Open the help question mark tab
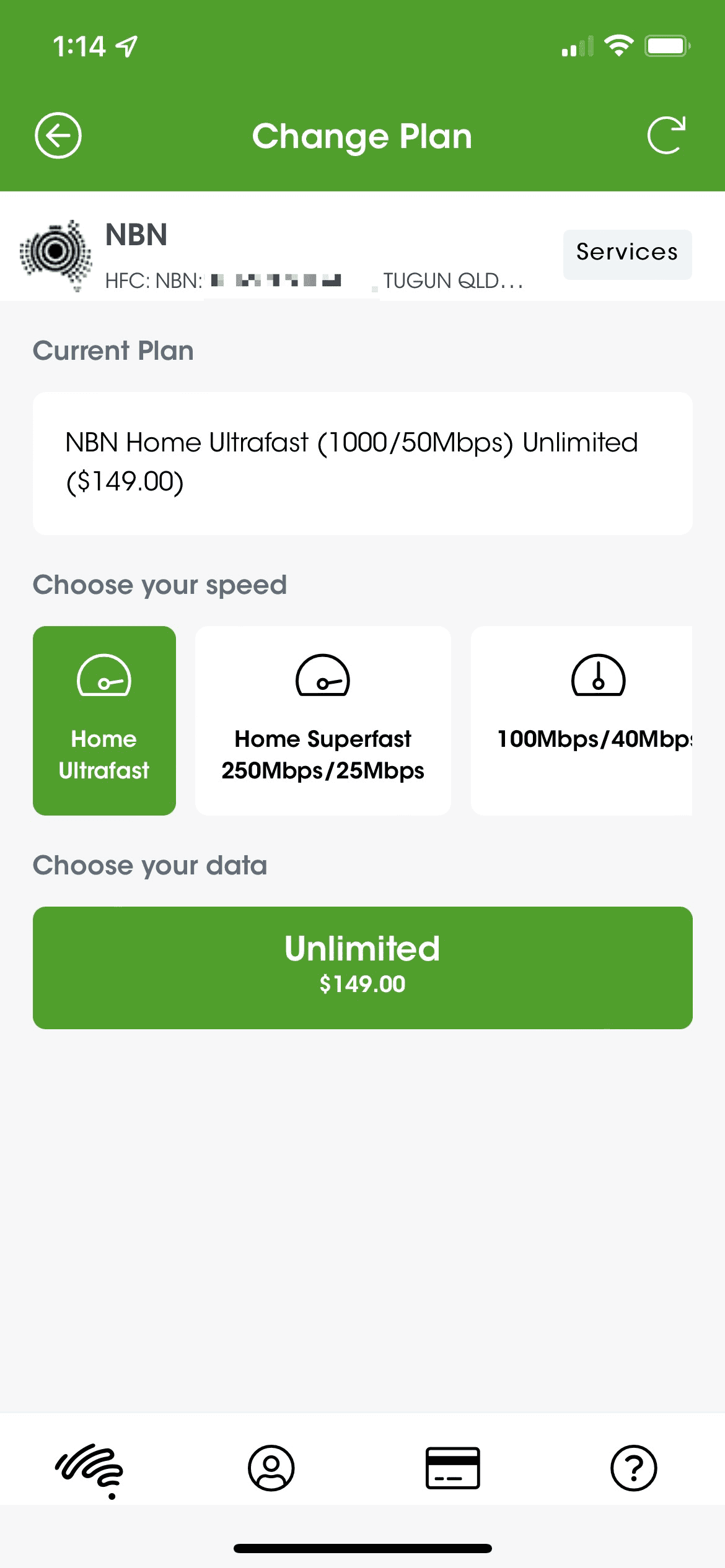 [633, 1468]
